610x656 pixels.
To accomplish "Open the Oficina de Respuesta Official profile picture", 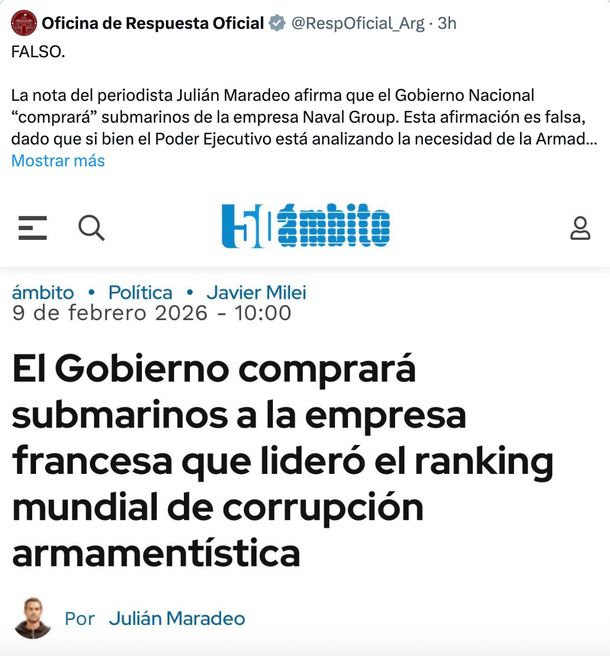I will tap(24, 23).
